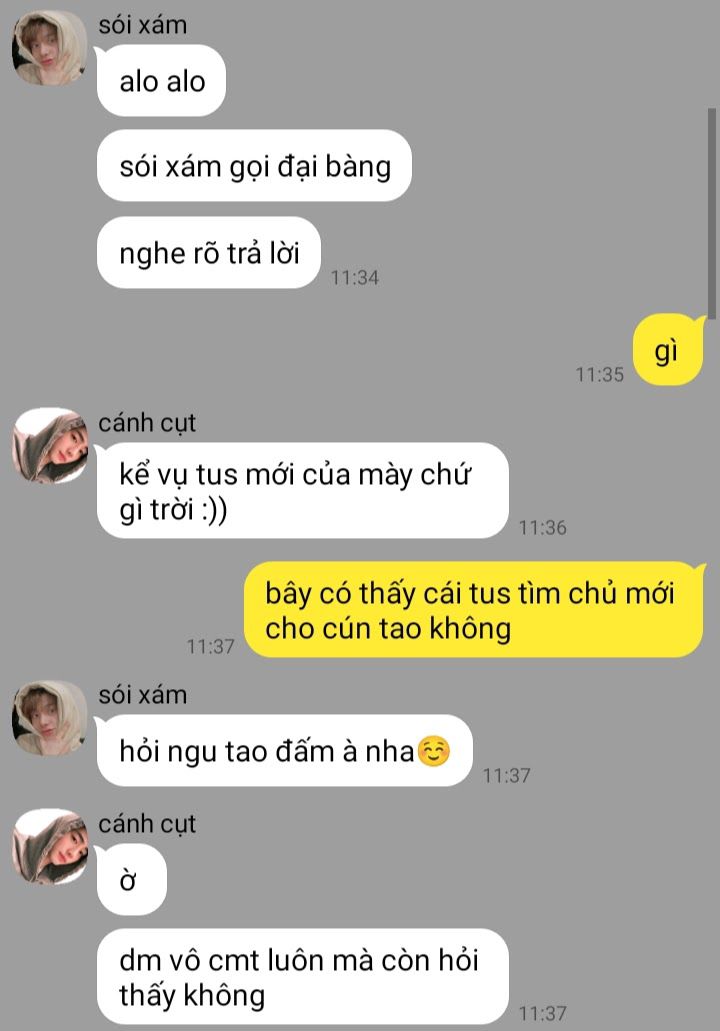Open cánh cụt's avatar beside the 'ờ' message
This screenshot has width=720, height=1031.
click(x=49, y=848)
